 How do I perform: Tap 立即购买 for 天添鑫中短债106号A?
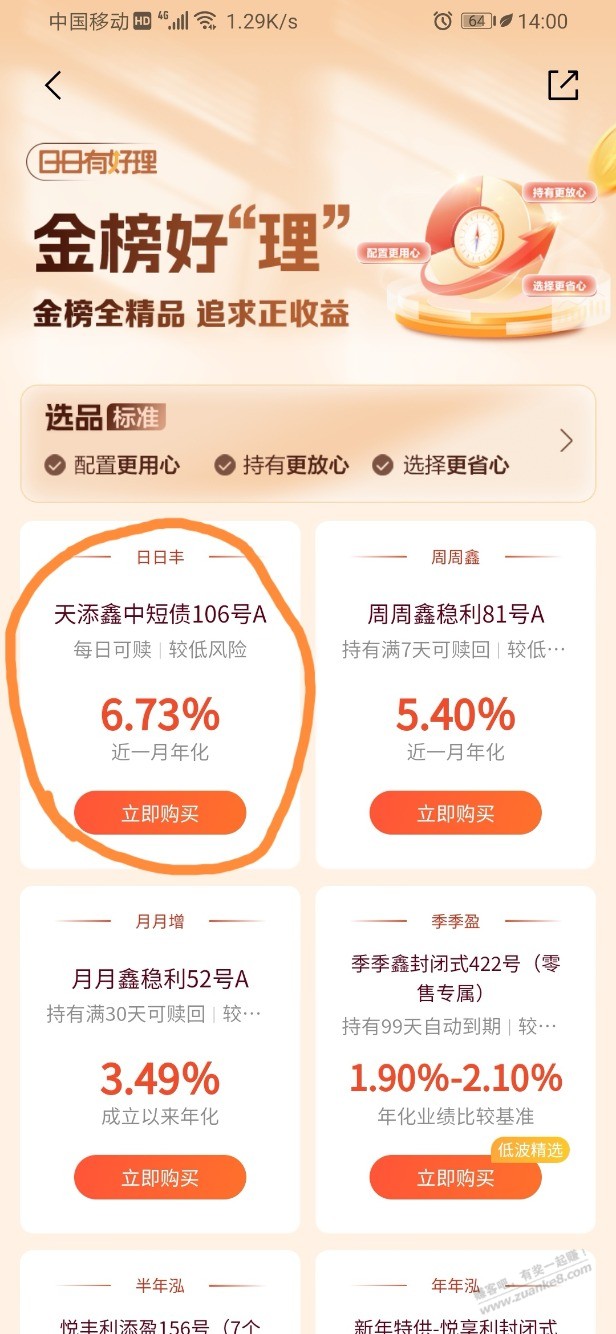pyautogui.click(x=160, y=813)
